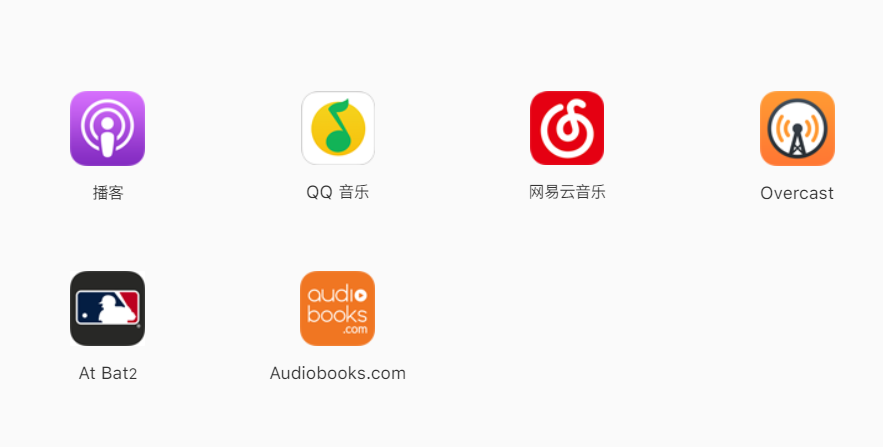Viewport: 883px width, 447px height.
Task: Open the 播客 podcasts app
Action: click(107, 128)
